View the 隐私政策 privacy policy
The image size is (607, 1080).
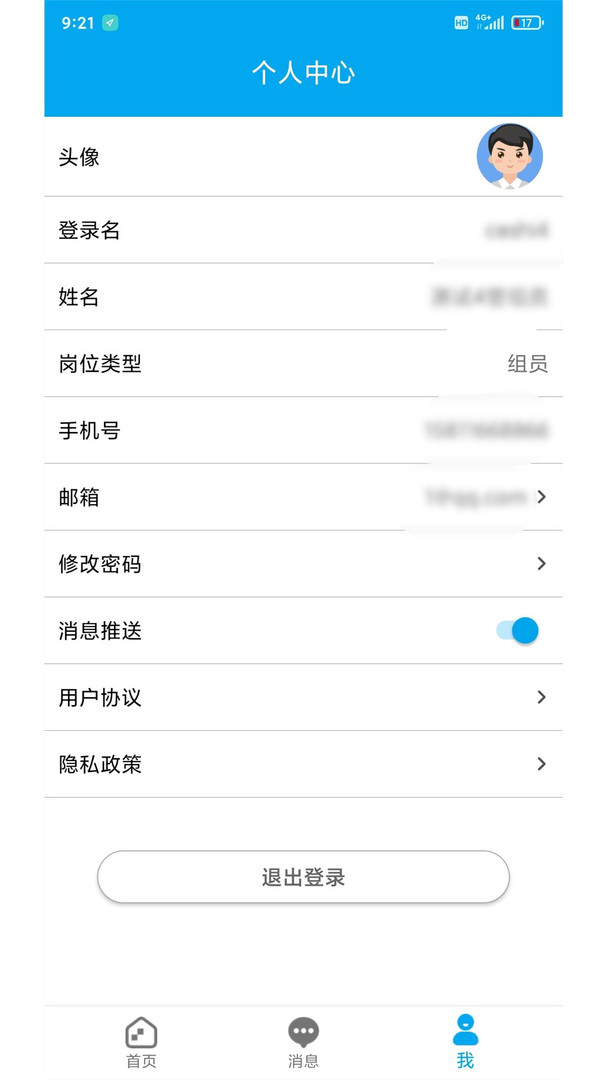(303, 764)
